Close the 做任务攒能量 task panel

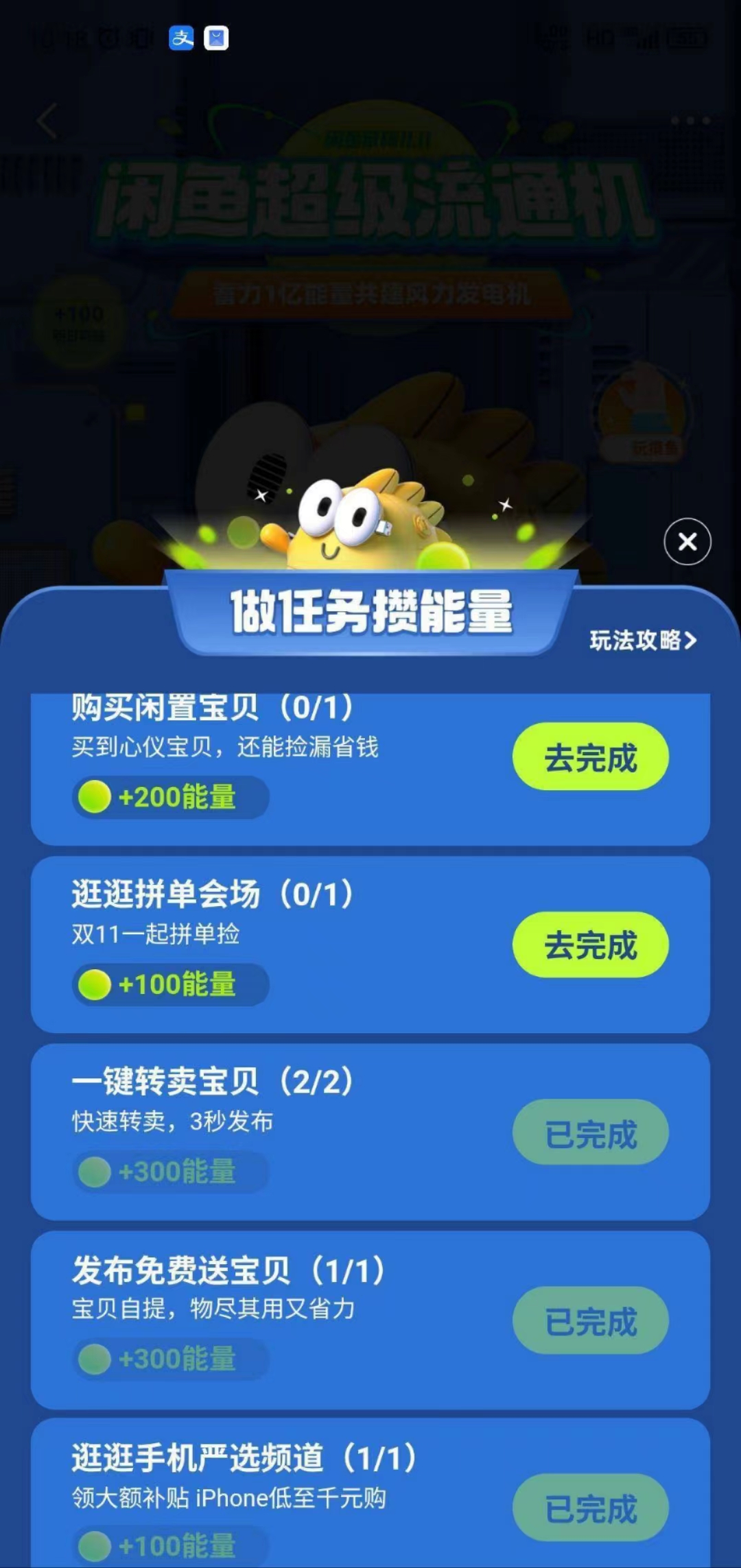[687, 542]
